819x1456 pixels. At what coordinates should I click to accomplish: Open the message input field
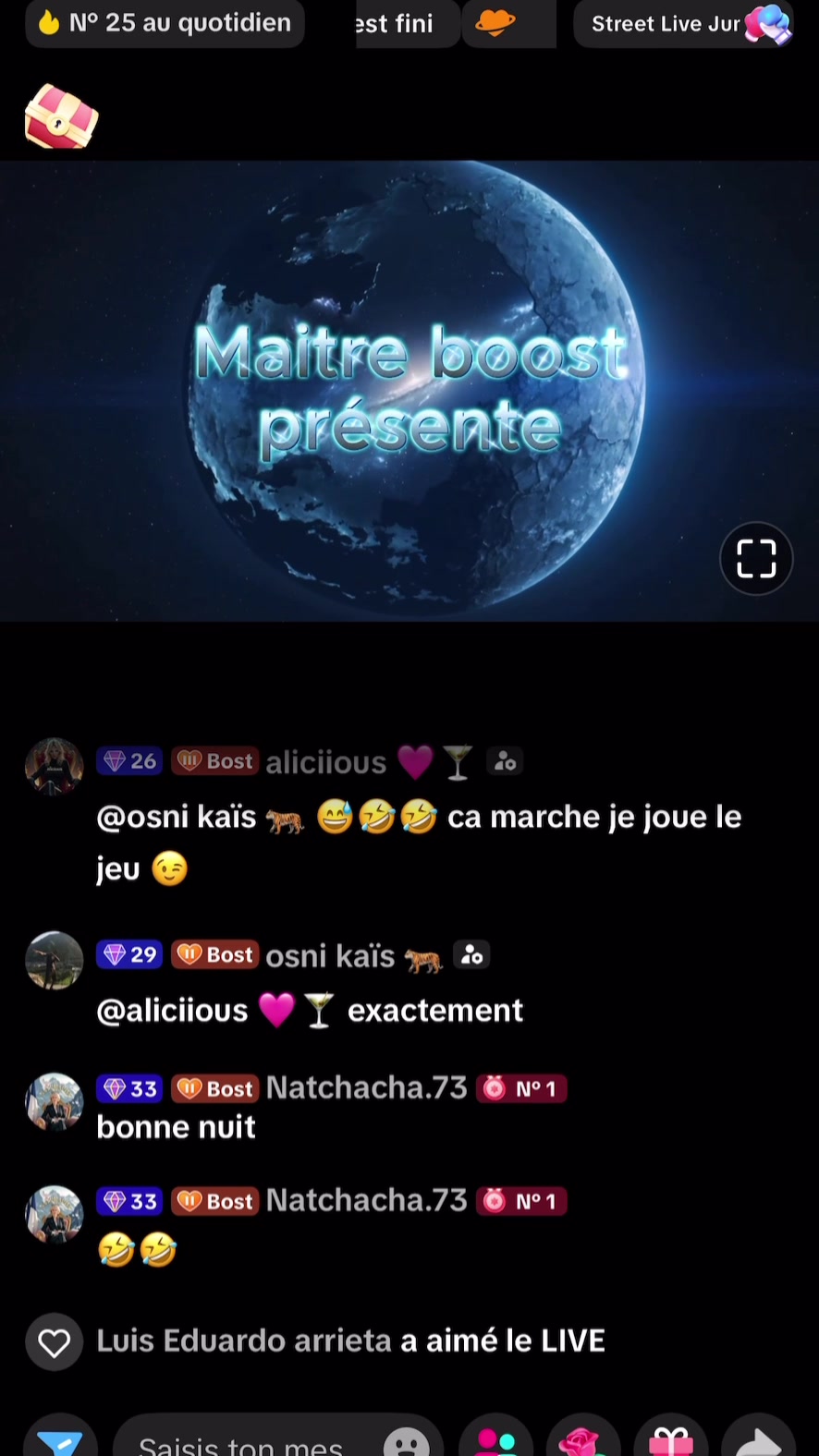(245, 1442)
